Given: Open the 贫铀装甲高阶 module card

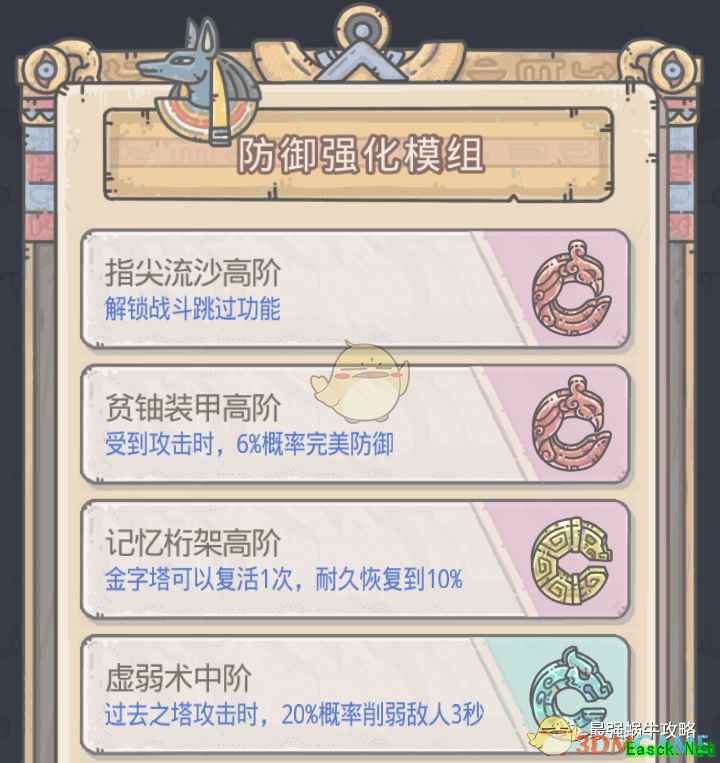Looking at the screenshot, I should point(355,424).
